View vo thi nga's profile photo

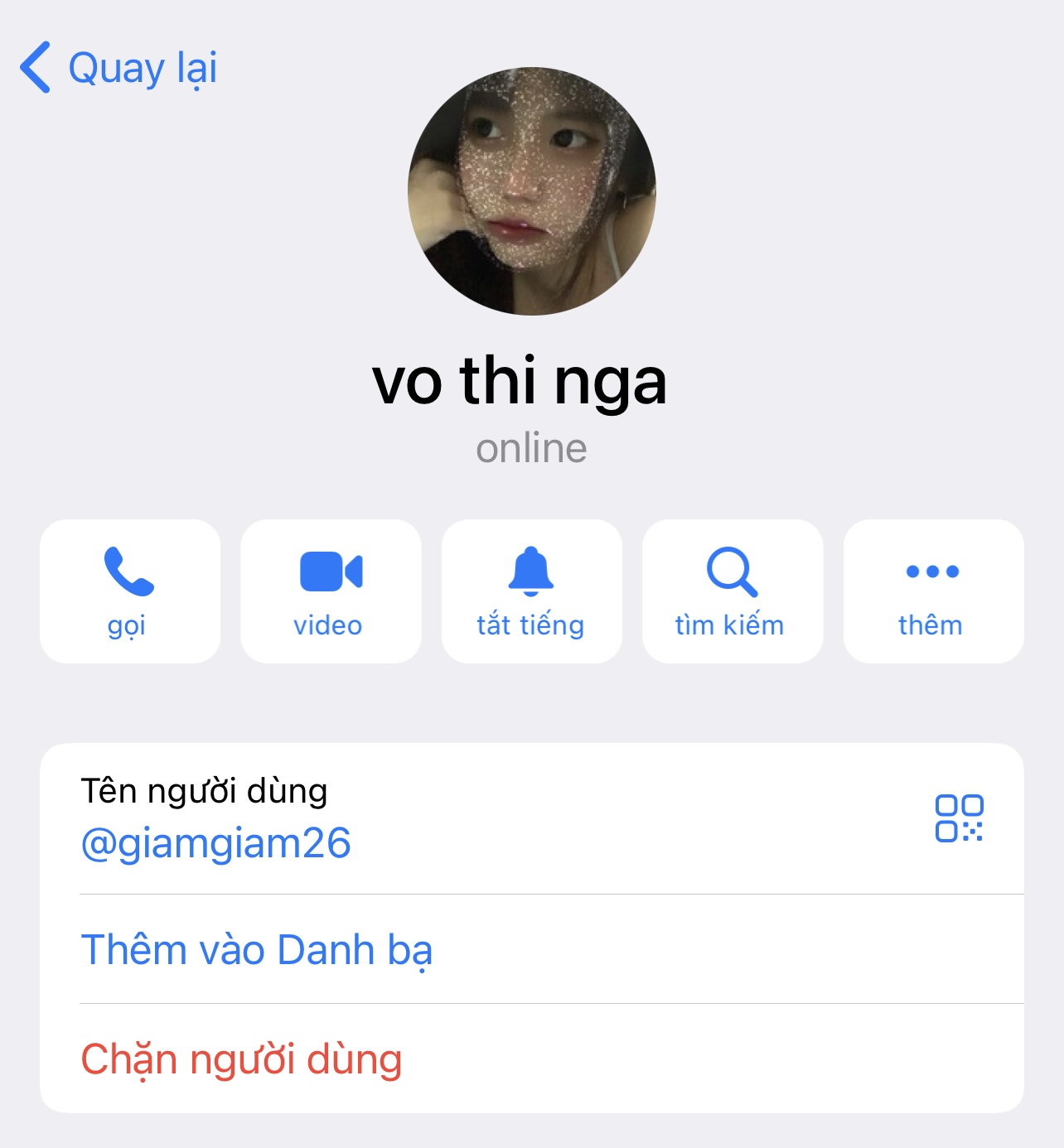coord(532,191)
